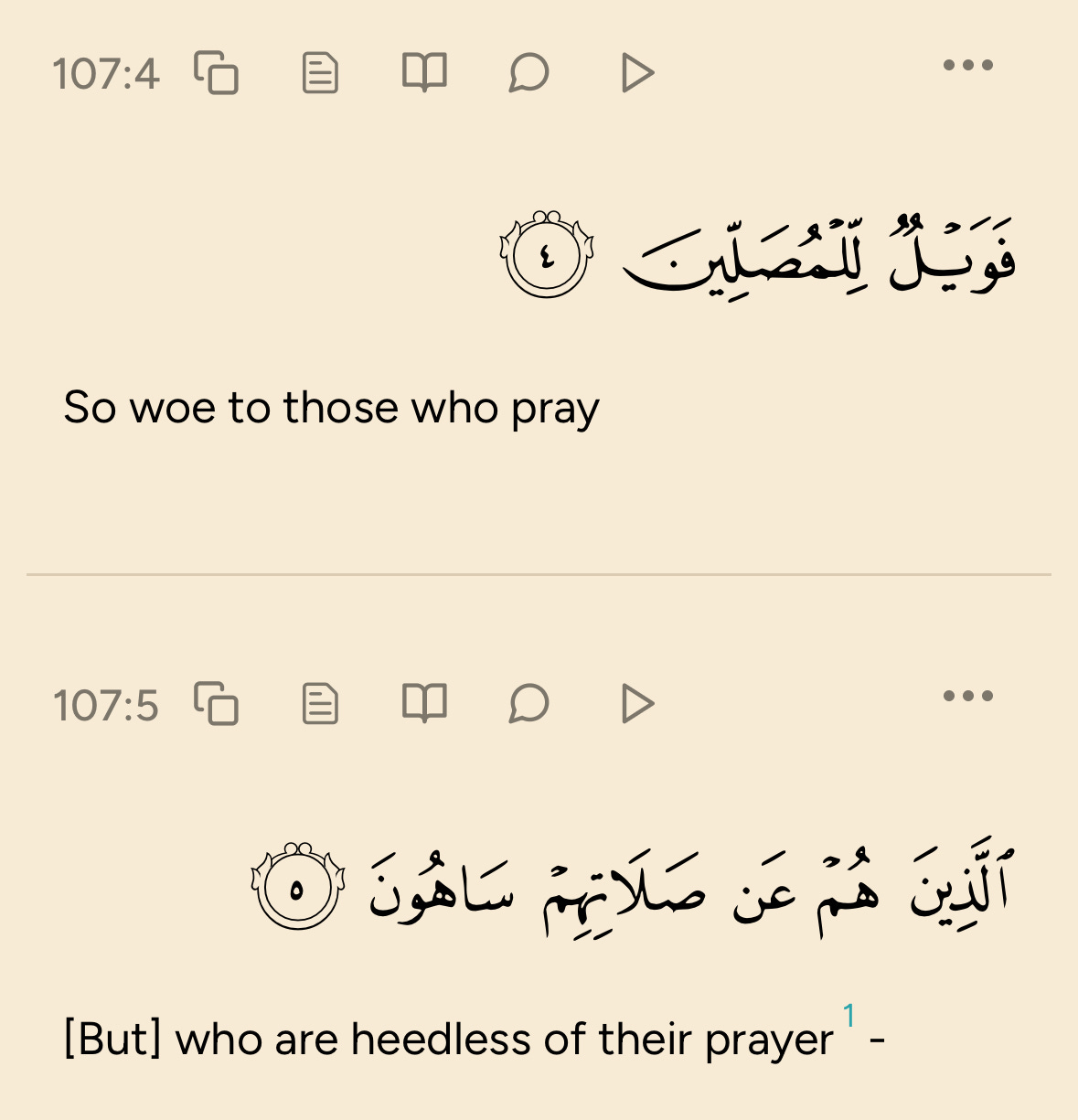
Task: Play audio for verse 107:4
Action: (637, 73)
